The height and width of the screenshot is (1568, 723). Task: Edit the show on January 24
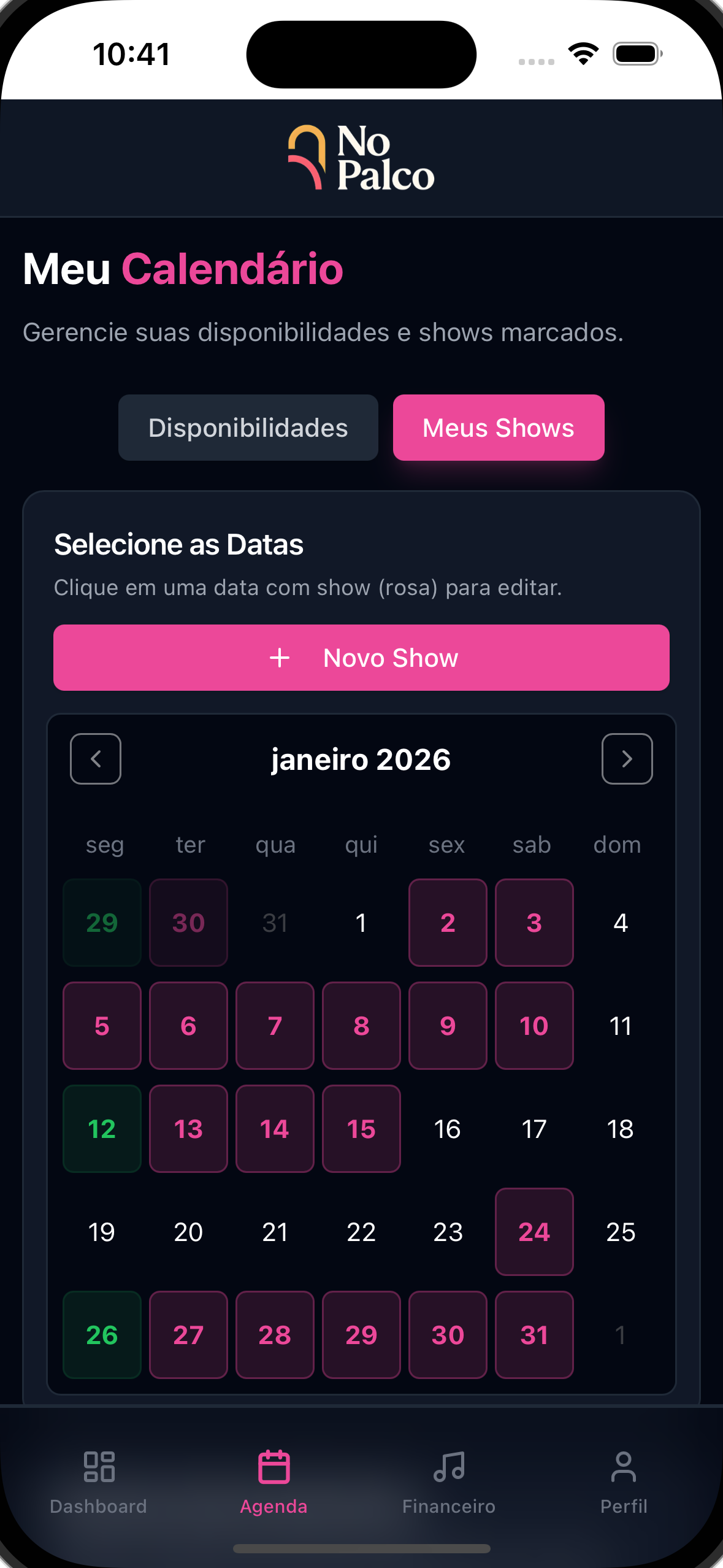[534, 1232]
